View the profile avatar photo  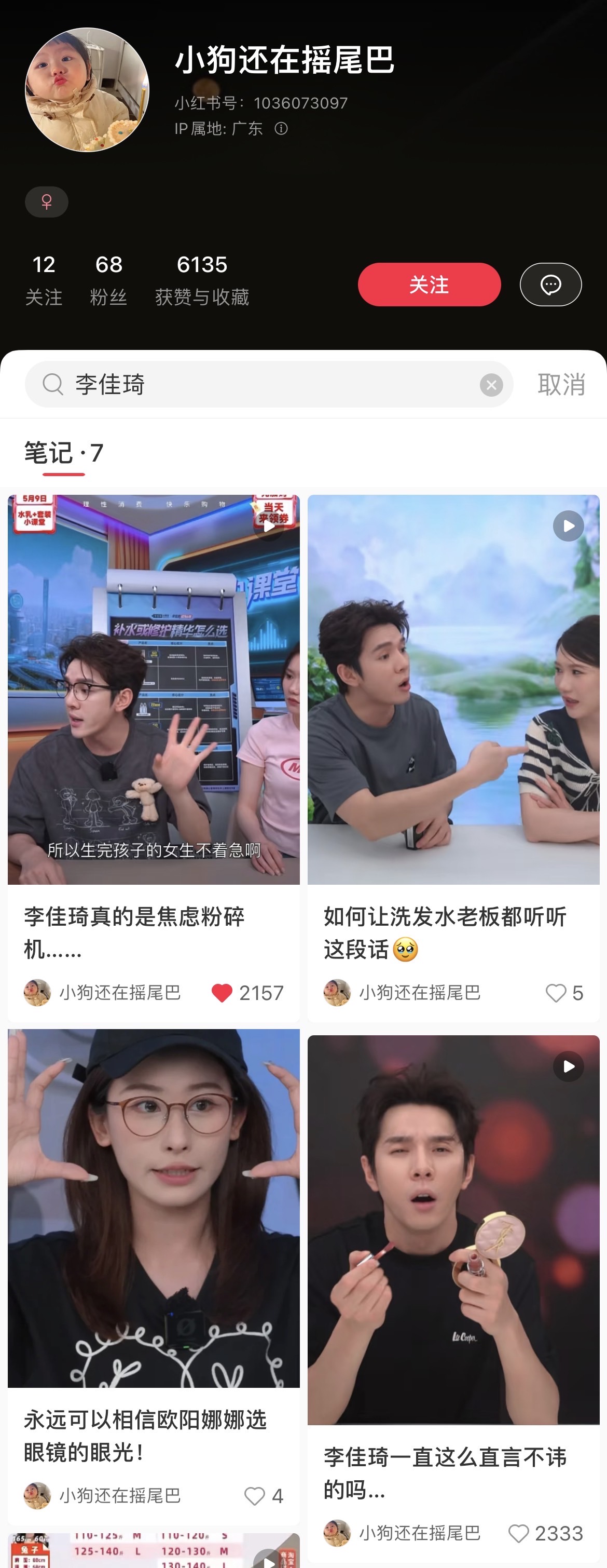pyautogui.click(x=87, y=89)
